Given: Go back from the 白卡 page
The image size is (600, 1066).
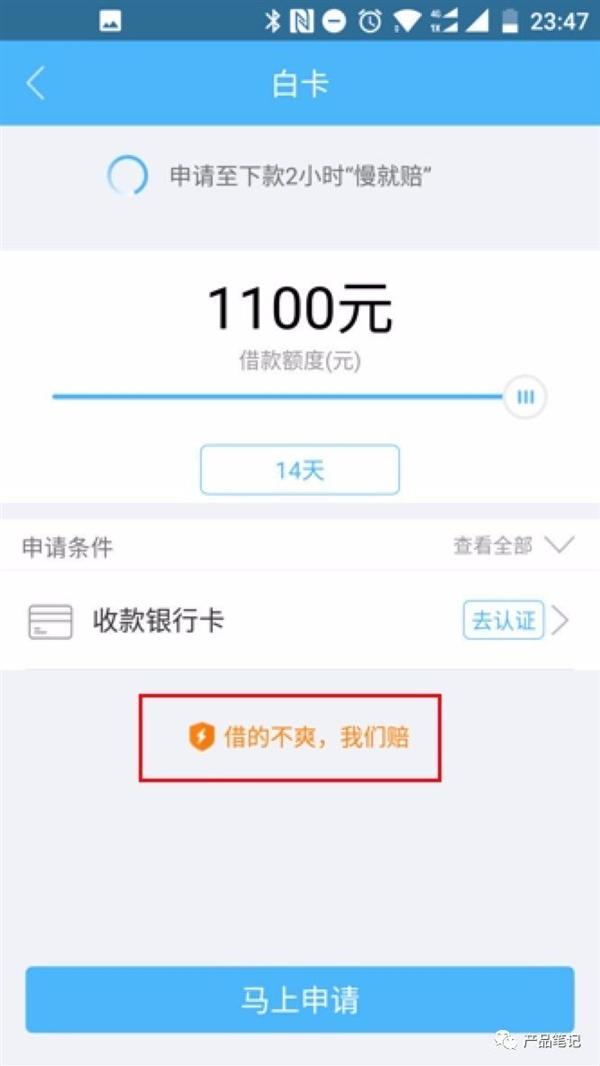Looking at the screenshot, I should [x=36, y=84].
